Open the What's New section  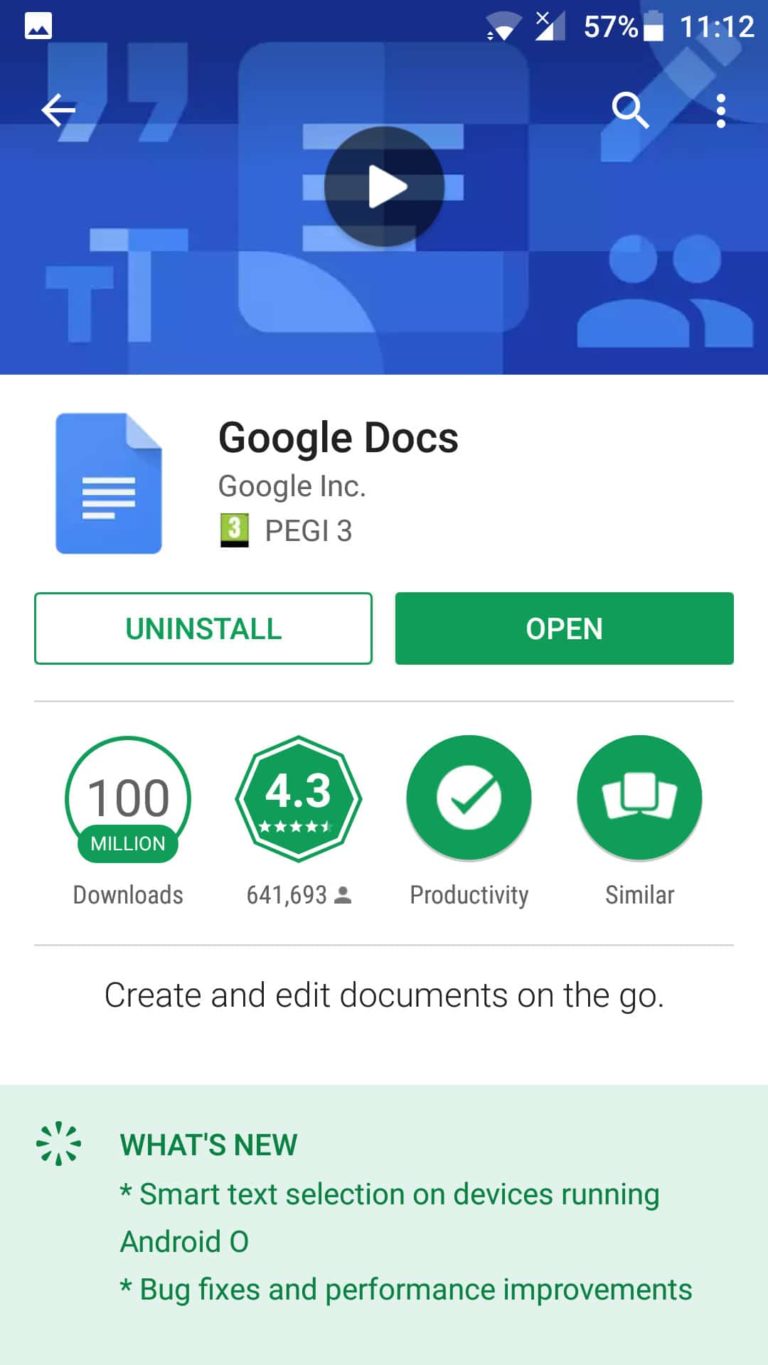[208, 1144]
